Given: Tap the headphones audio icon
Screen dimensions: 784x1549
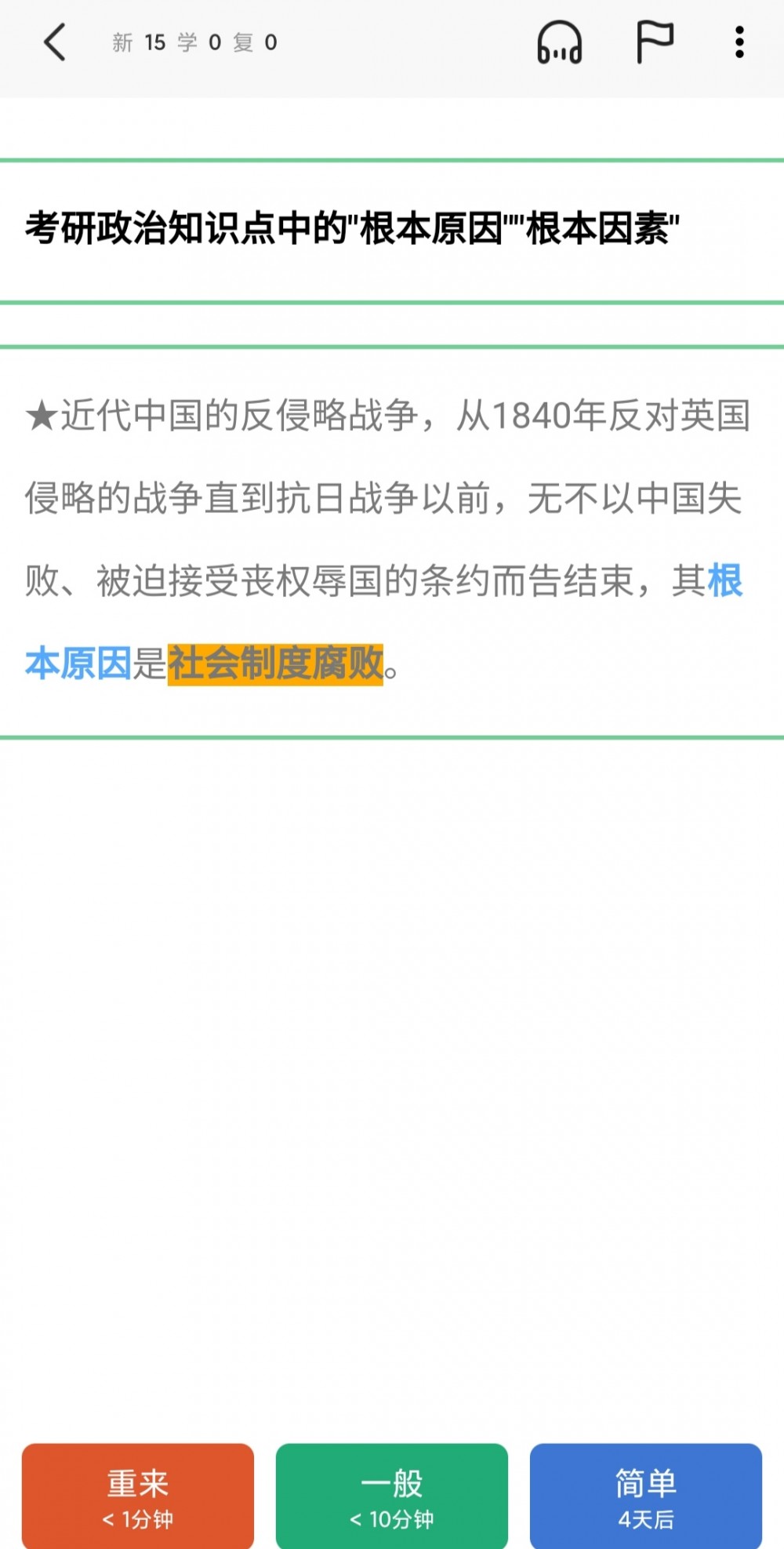Looking at the screenshot, I should click(x=559, y=42).
